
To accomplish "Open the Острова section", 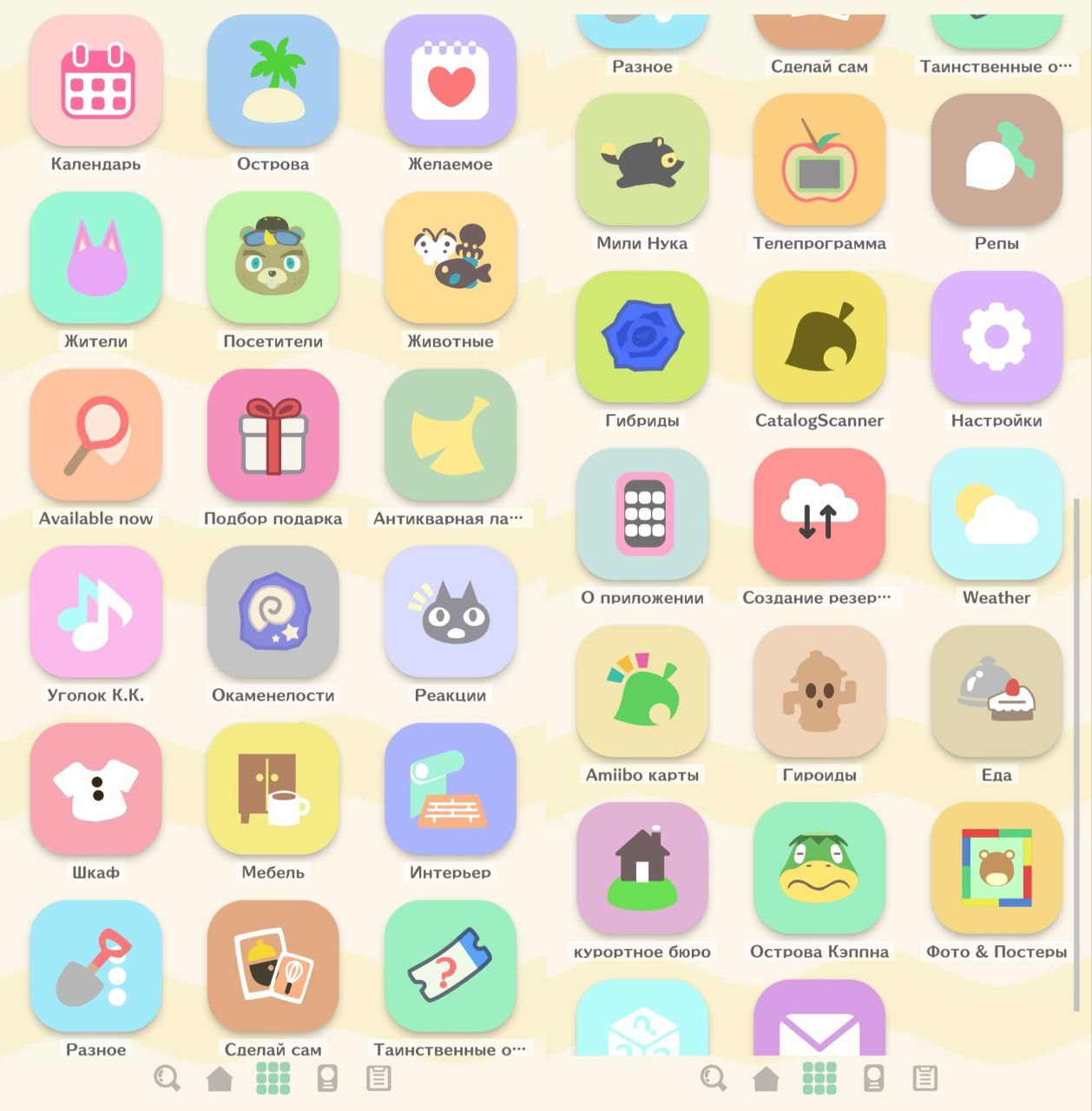I will pyautogui.click(x=273, y=82).
